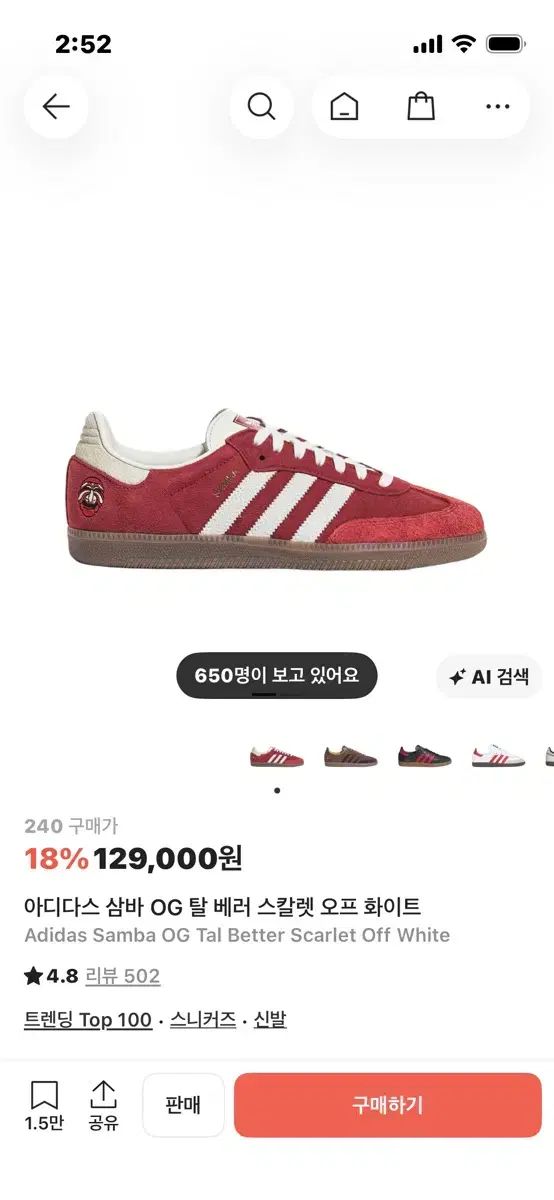
Task: Share this product via 공유
Action: click(x=103, y=1105)
